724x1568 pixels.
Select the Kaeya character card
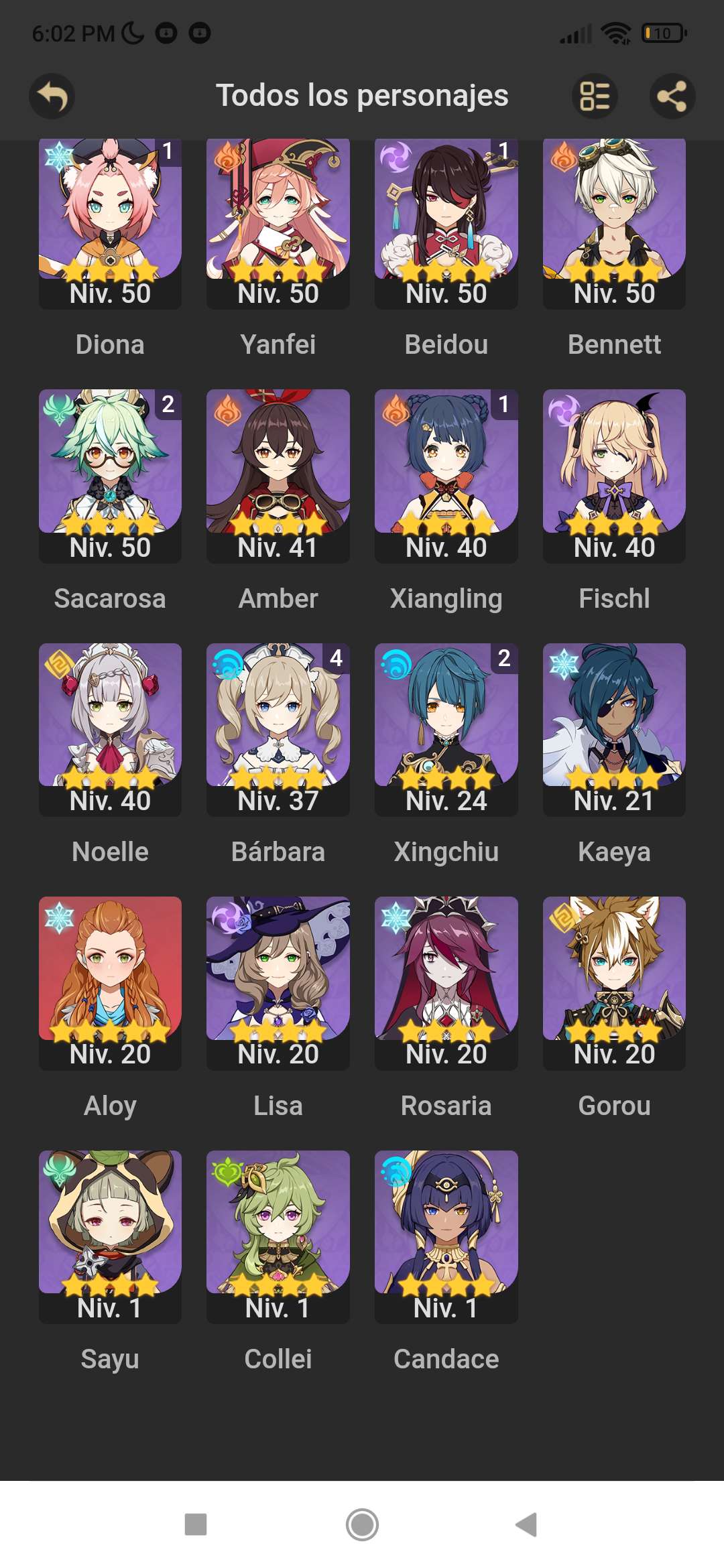click(x=614, y=728)
